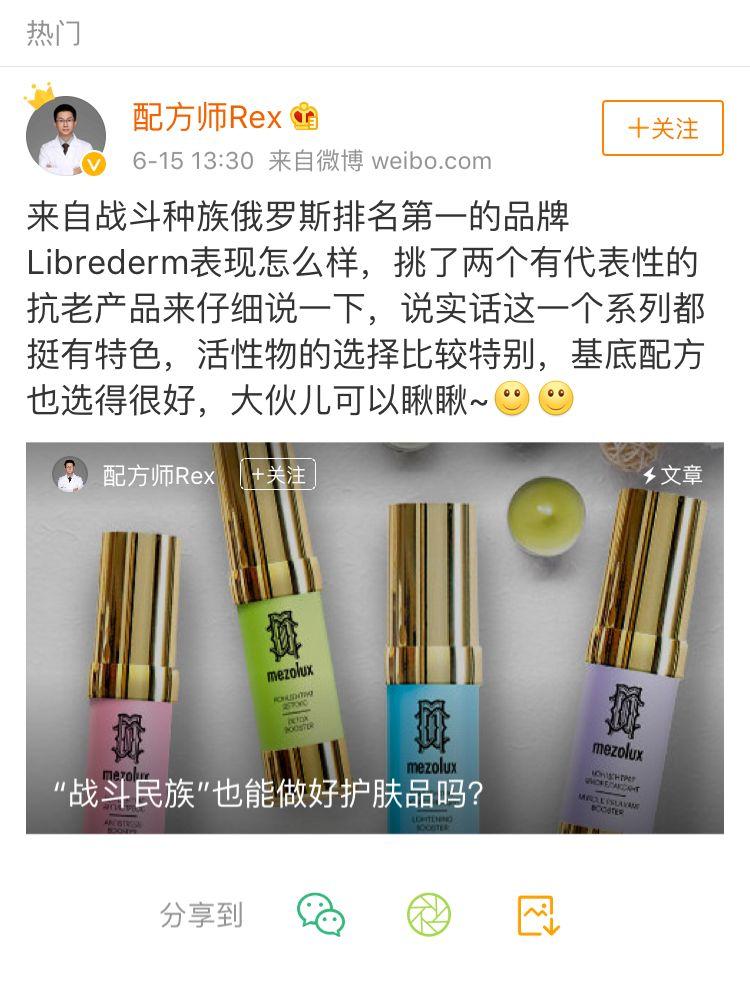Save the post as an image
750x983 pixels.
coord(538,914)
